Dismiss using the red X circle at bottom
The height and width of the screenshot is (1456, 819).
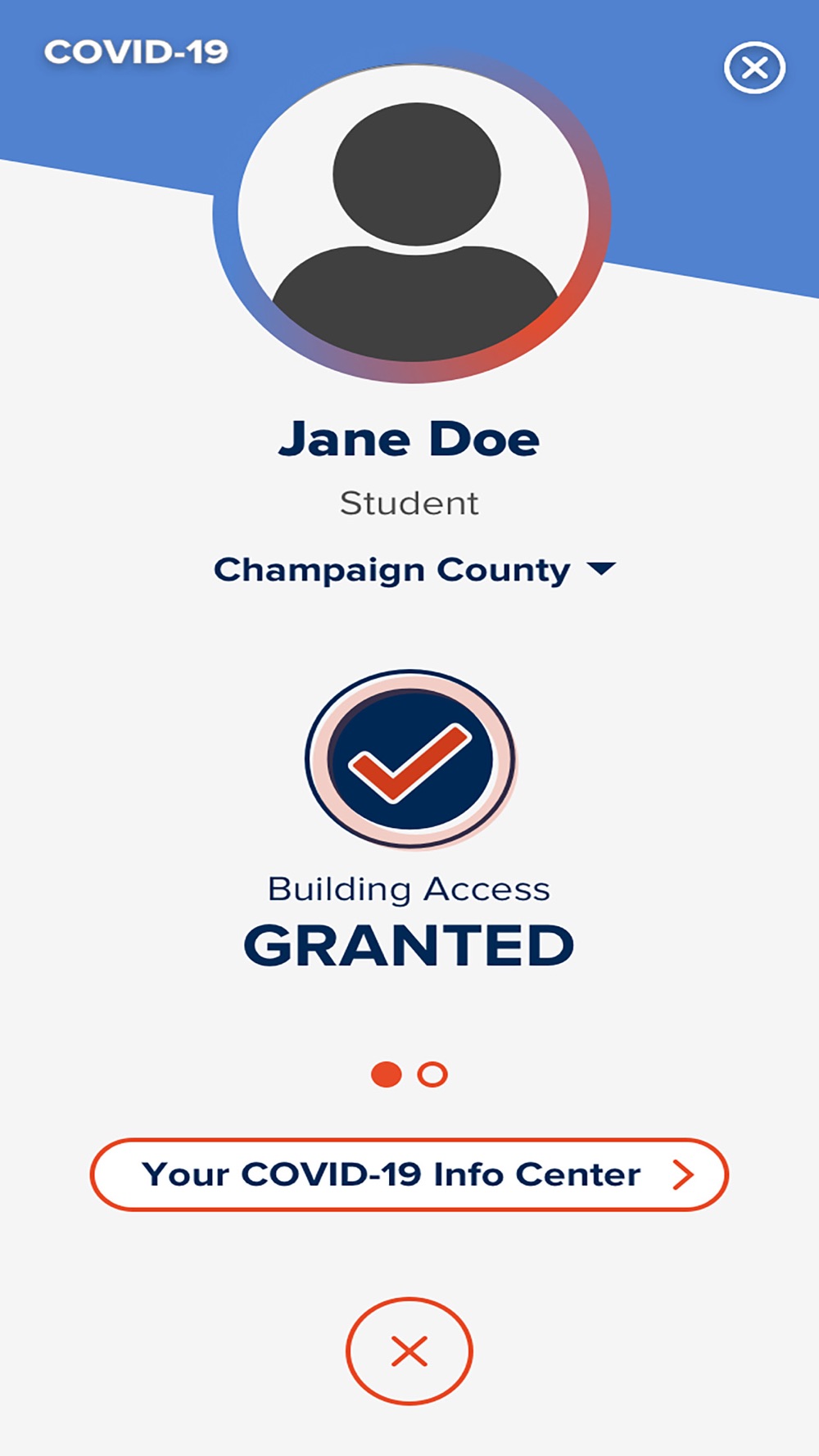[x=409, y=1350]
